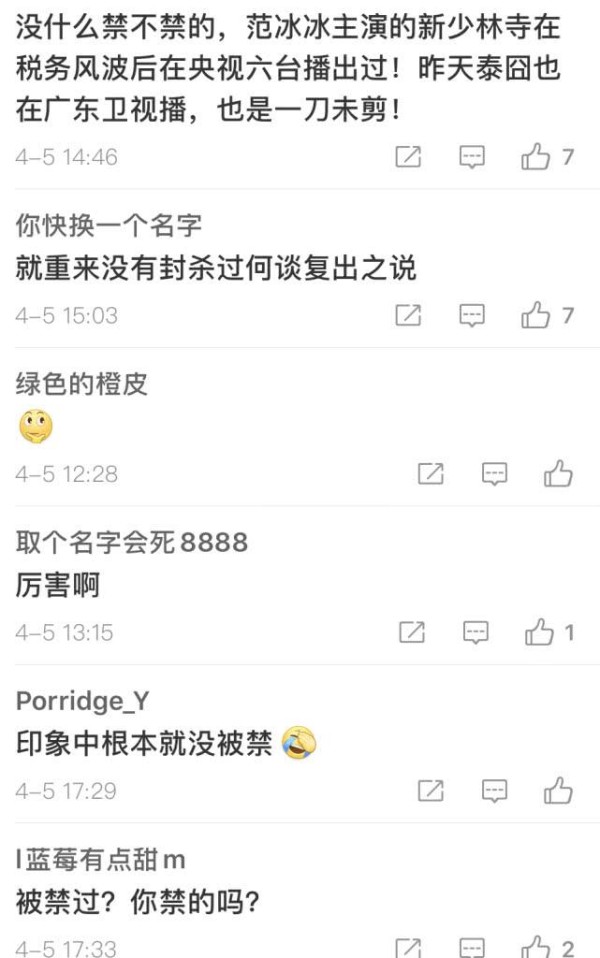Screen dimensions: 600x958
Task: Reply to 你快换一个名字's comment
Action: pos(471,316)
